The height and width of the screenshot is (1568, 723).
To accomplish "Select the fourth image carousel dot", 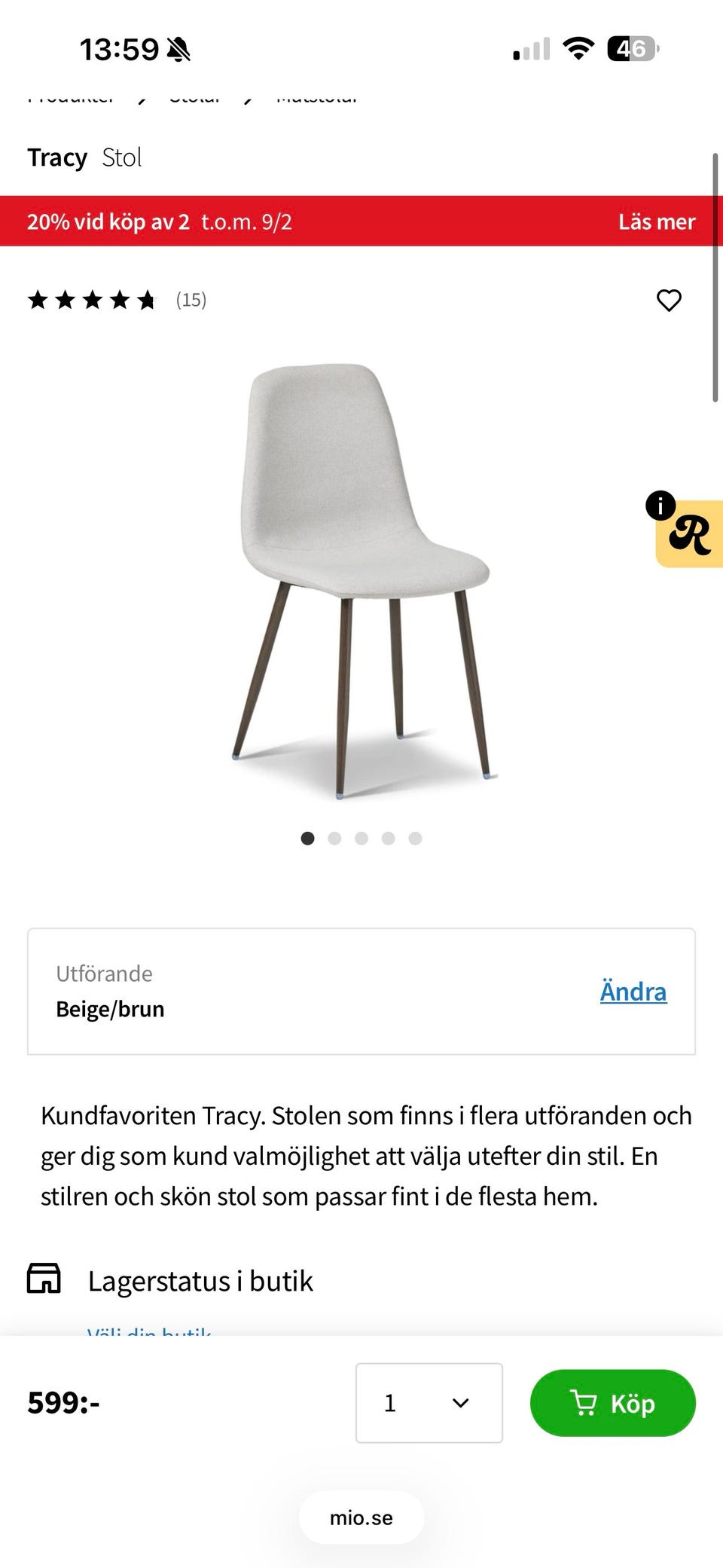I will [x=389, y=838].
